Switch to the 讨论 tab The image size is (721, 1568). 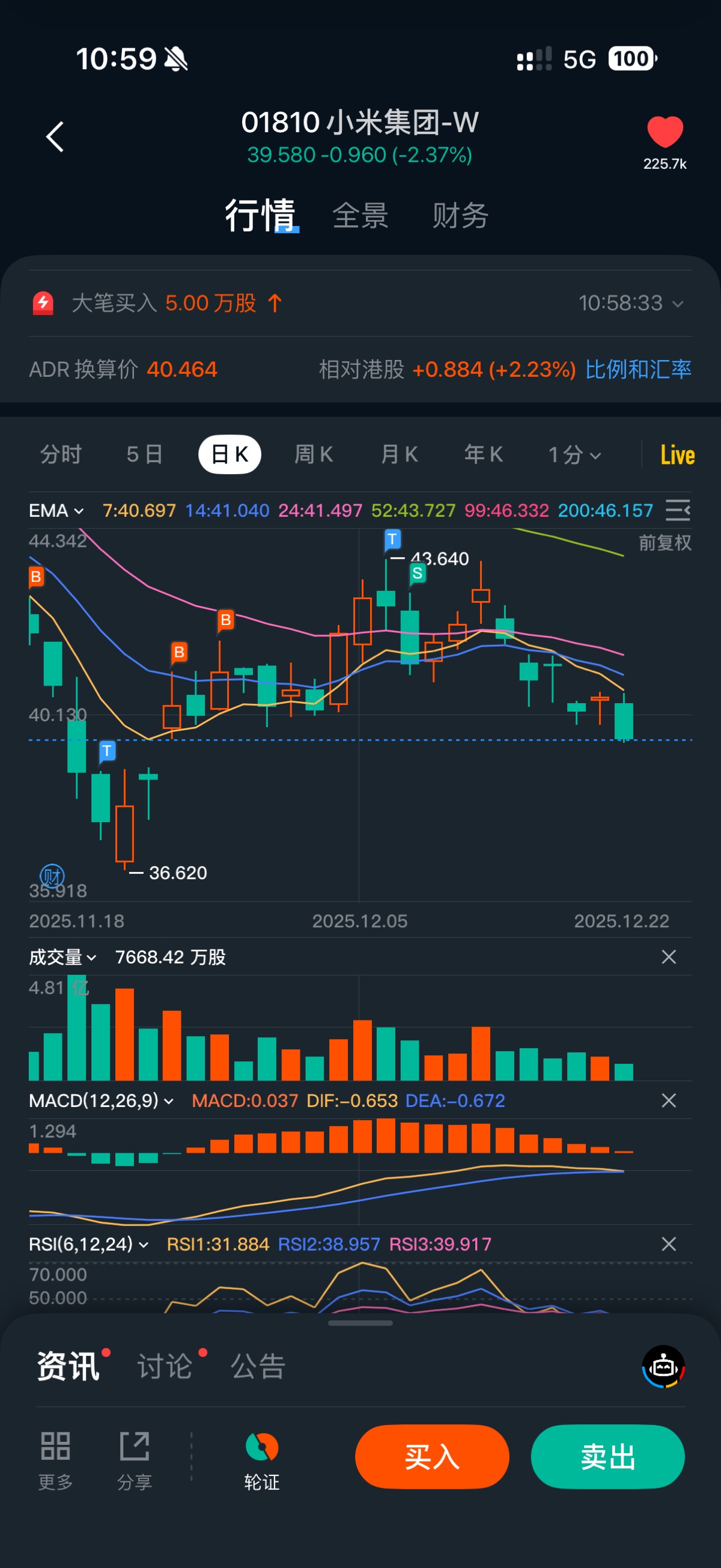click(165, 1367)
